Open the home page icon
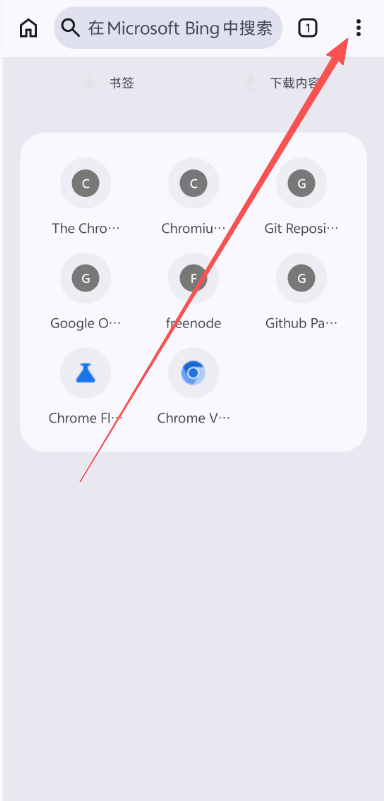Viewport: 384px width, 801px height. point(29,28)
